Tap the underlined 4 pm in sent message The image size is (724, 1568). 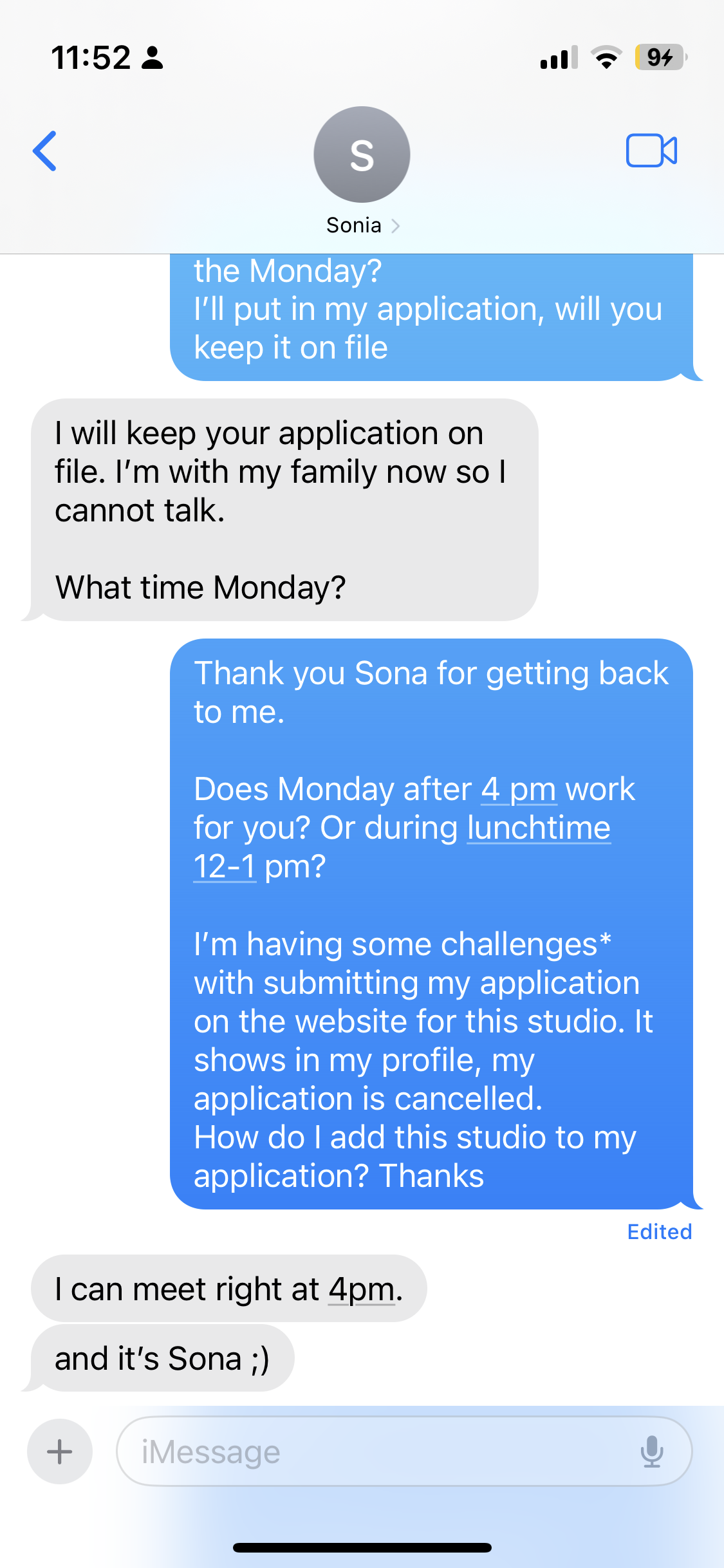519,789
